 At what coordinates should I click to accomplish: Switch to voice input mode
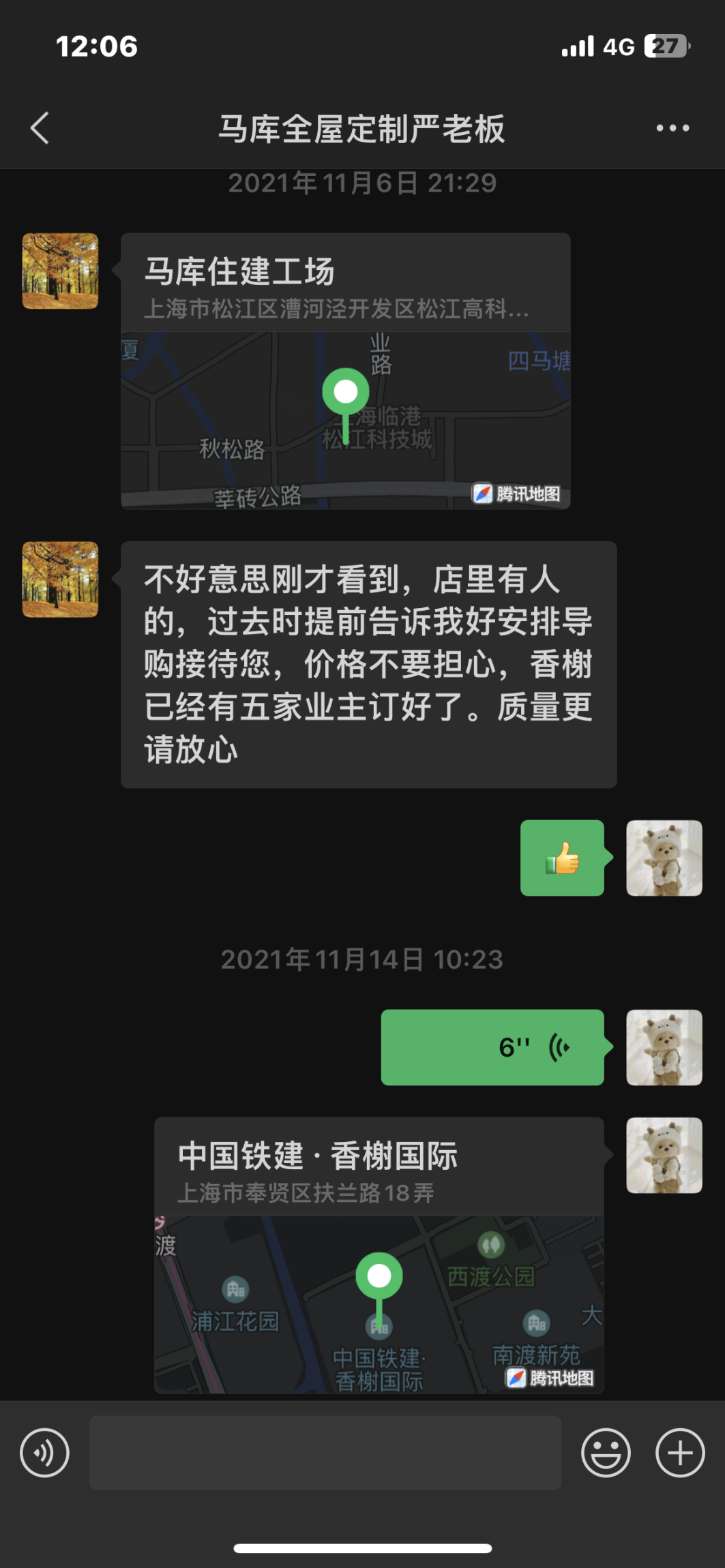[x=45, y=1453]
